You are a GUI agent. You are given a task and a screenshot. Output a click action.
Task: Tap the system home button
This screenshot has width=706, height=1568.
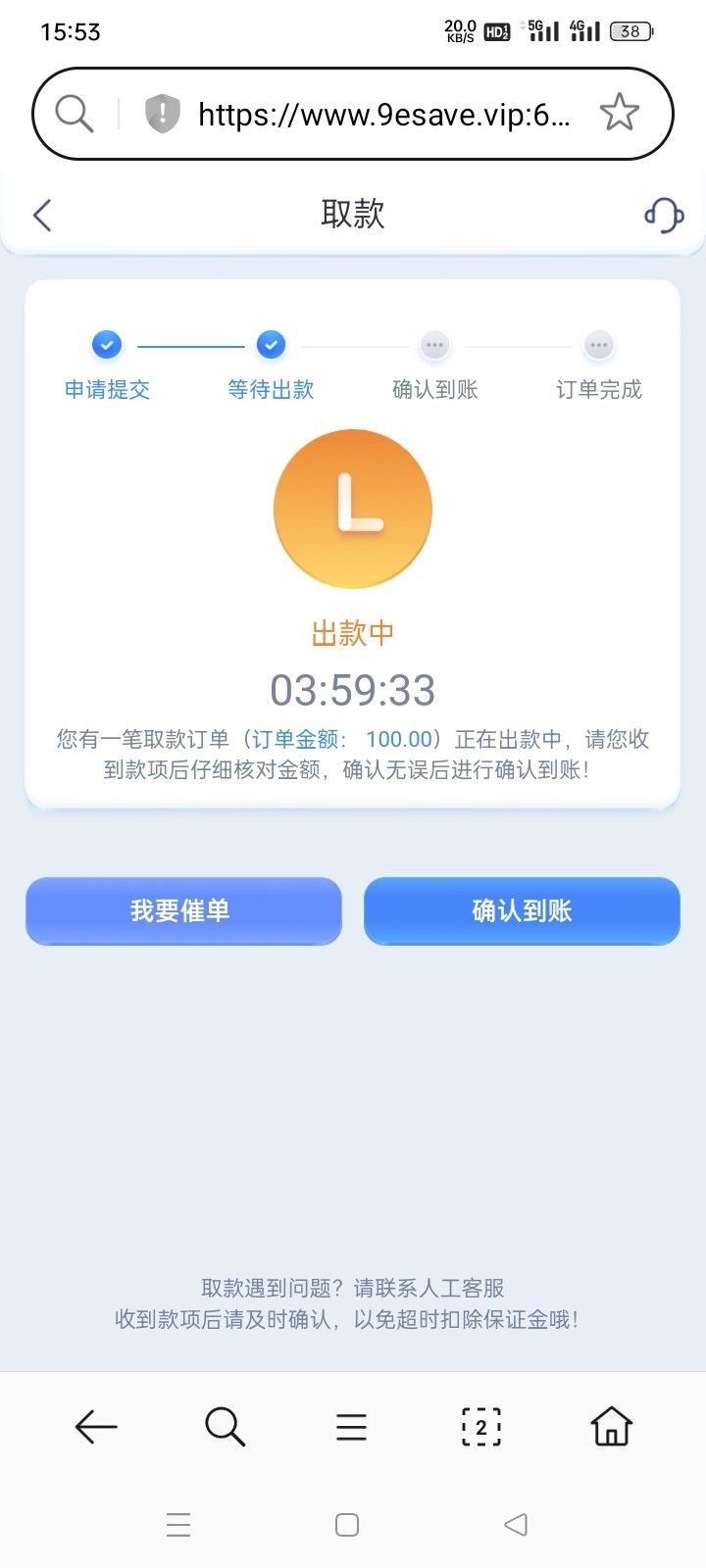click(x=347, y=1525)
